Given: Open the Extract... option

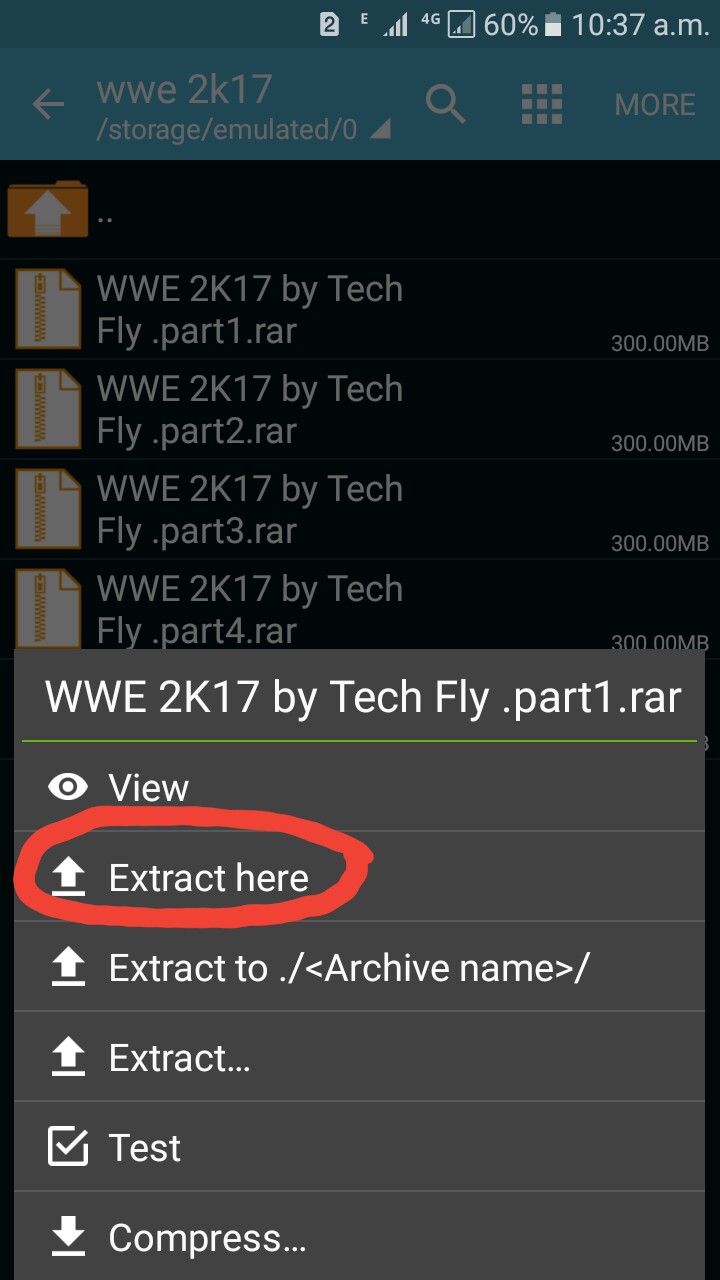Looking at the screenshot, I should [x=180, y=1058].
